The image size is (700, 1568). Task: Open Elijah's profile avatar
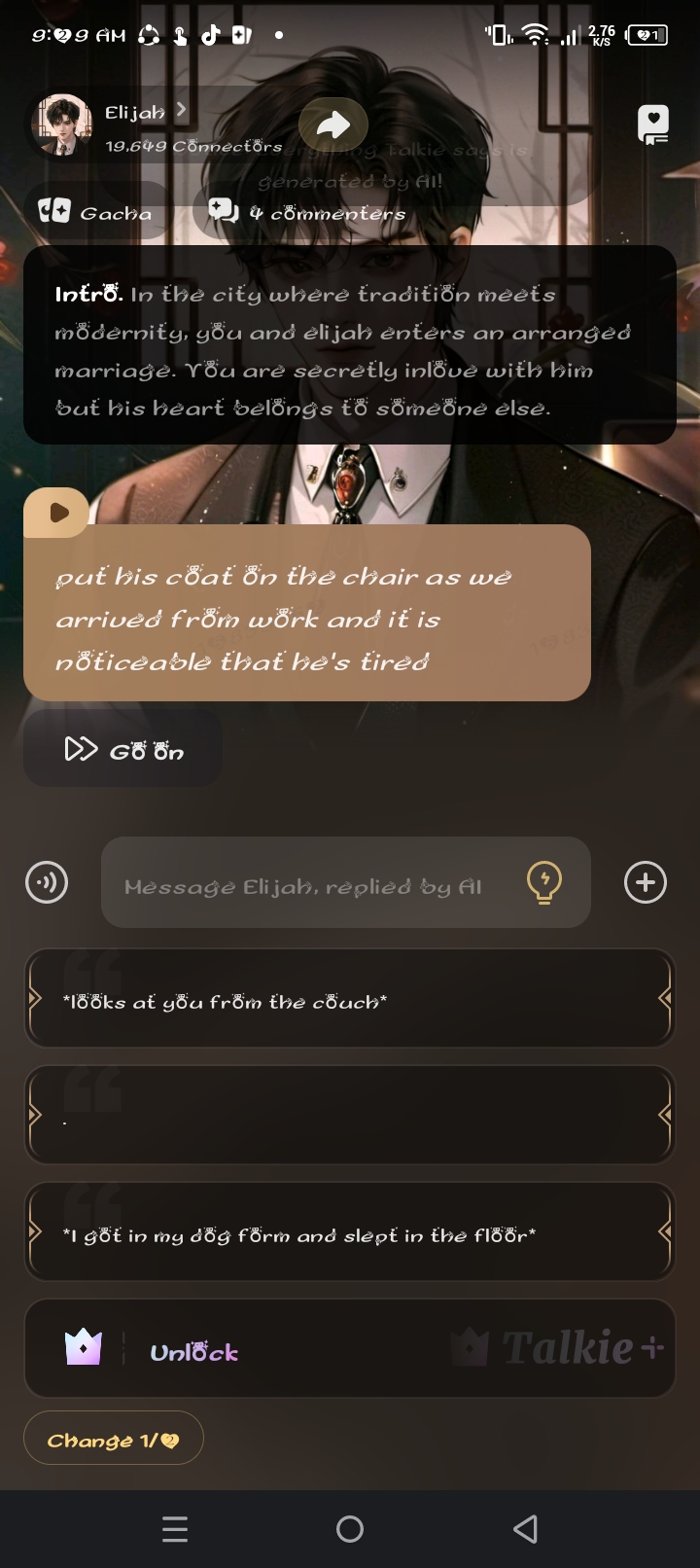tap(62, 125)
